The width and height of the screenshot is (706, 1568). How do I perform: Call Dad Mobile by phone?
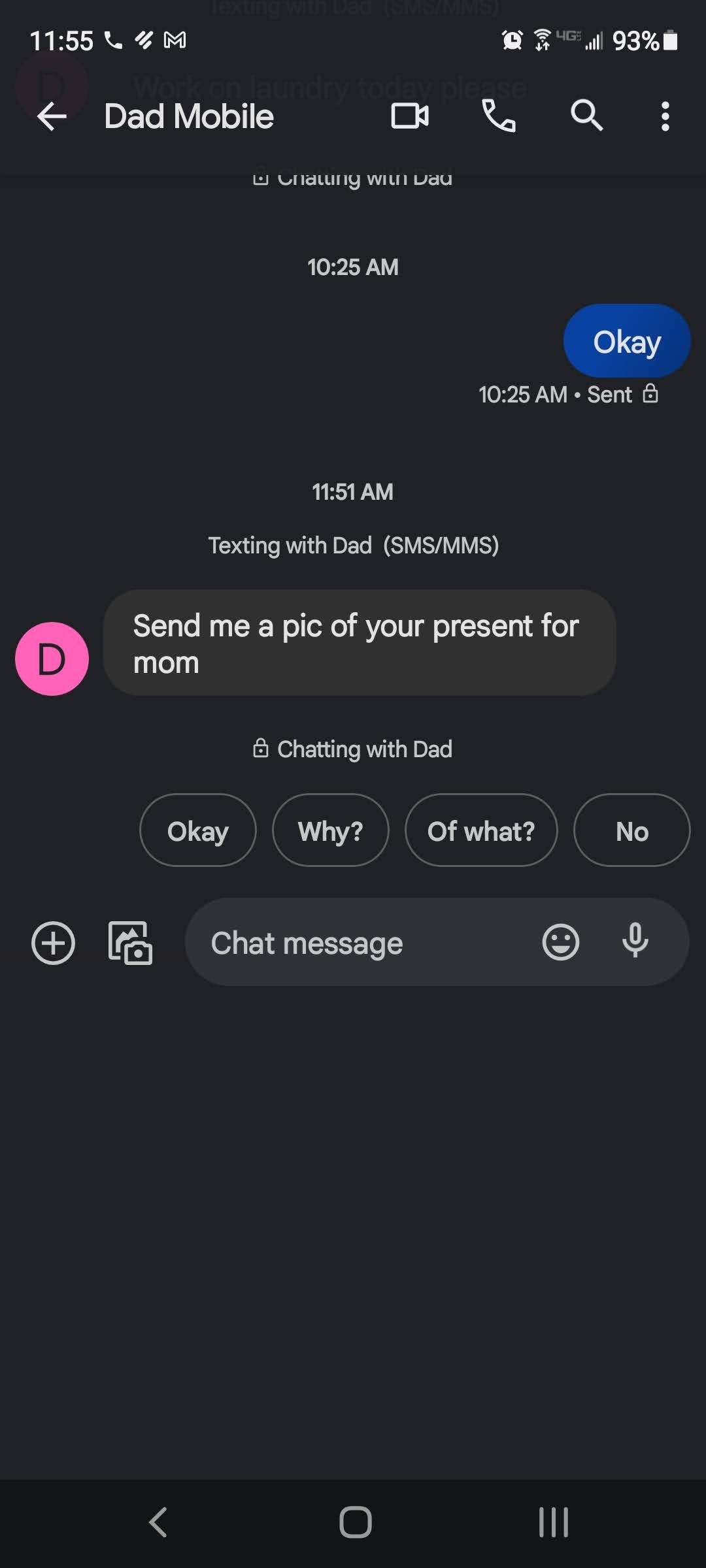pyautogui.click(x=498, y=116)
